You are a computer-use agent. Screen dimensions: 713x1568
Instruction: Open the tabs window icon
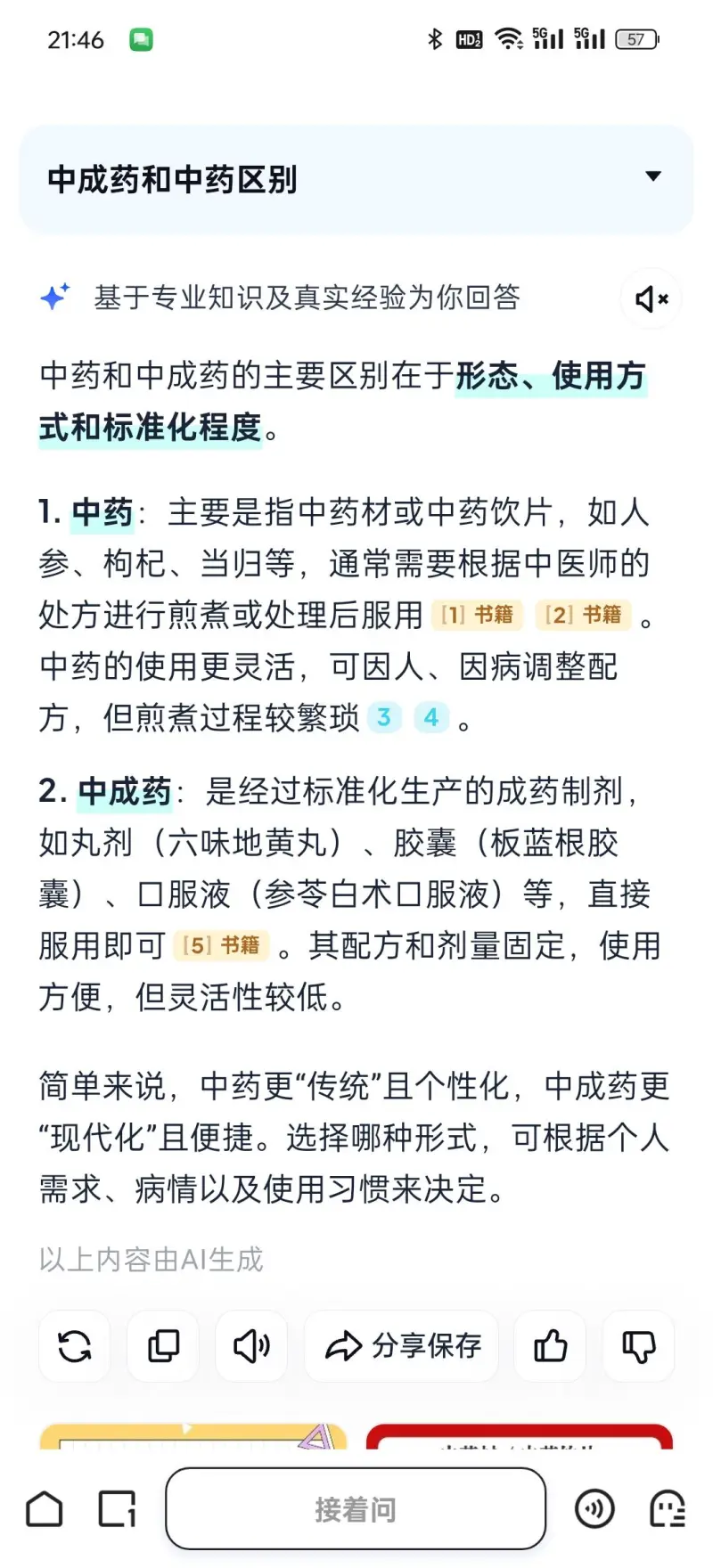pyautogui.click(x=117, y=1509)
